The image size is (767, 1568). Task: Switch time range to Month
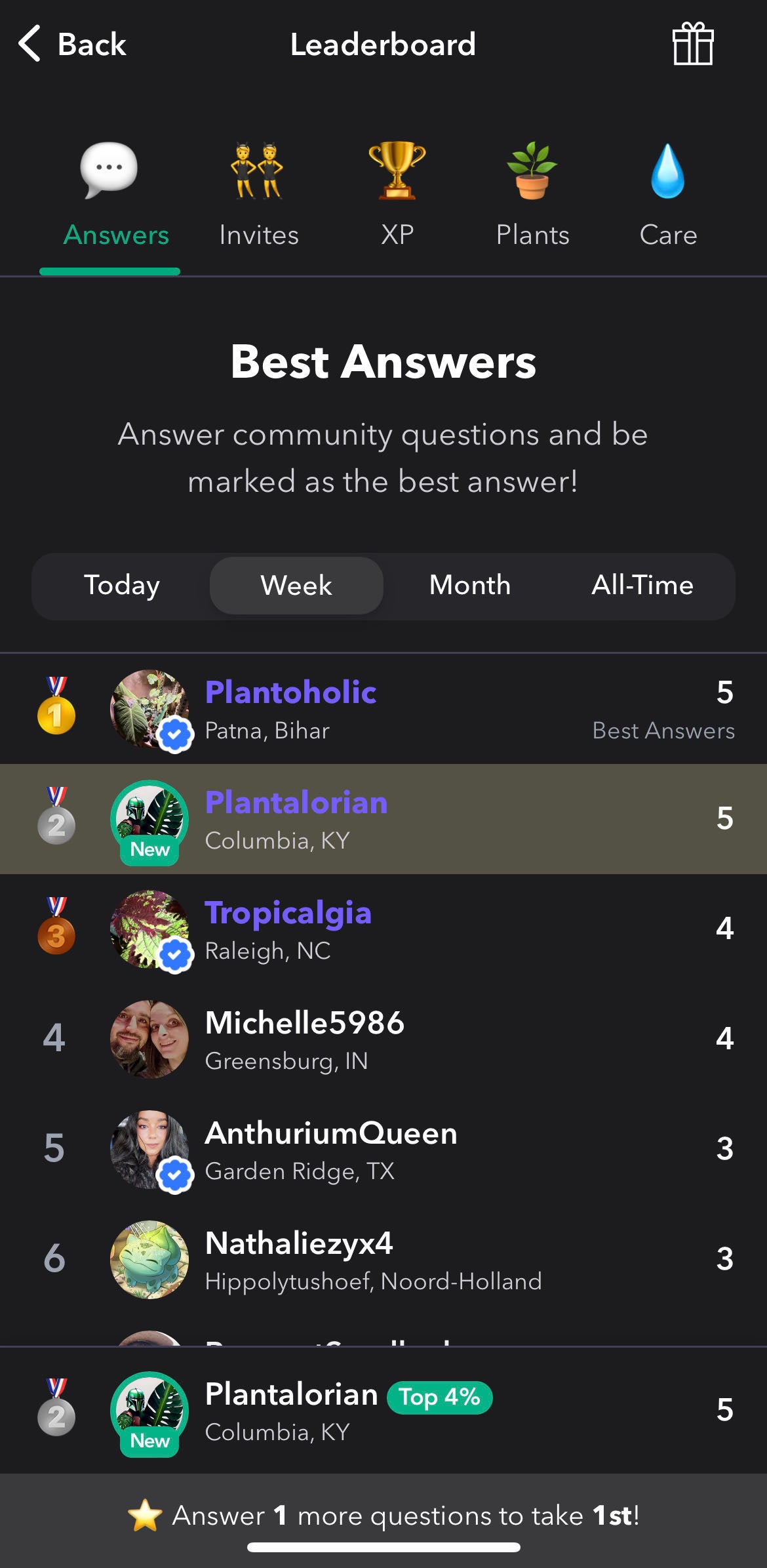coord(469,586)
